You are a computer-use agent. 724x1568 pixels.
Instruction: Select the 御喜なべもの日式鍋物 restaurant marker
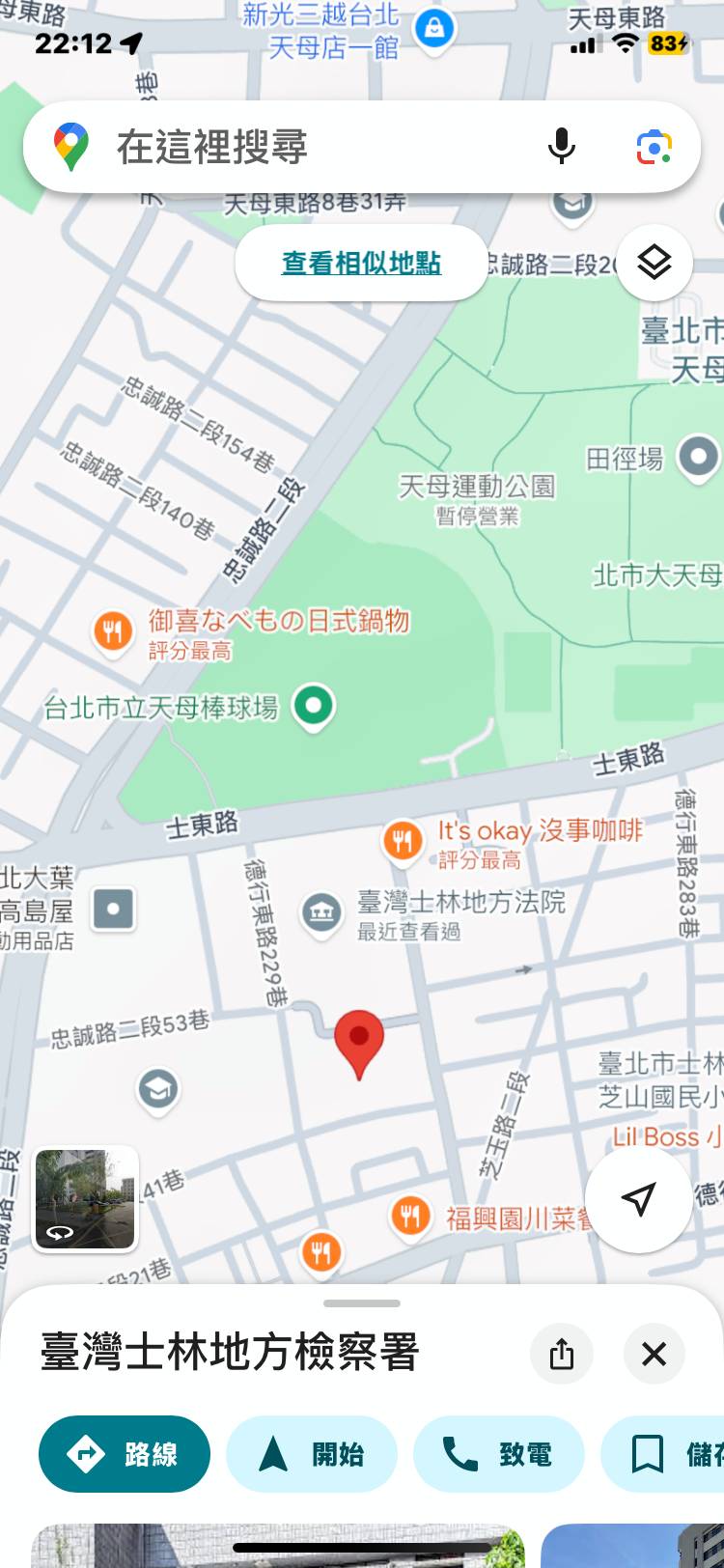(113, 631)
